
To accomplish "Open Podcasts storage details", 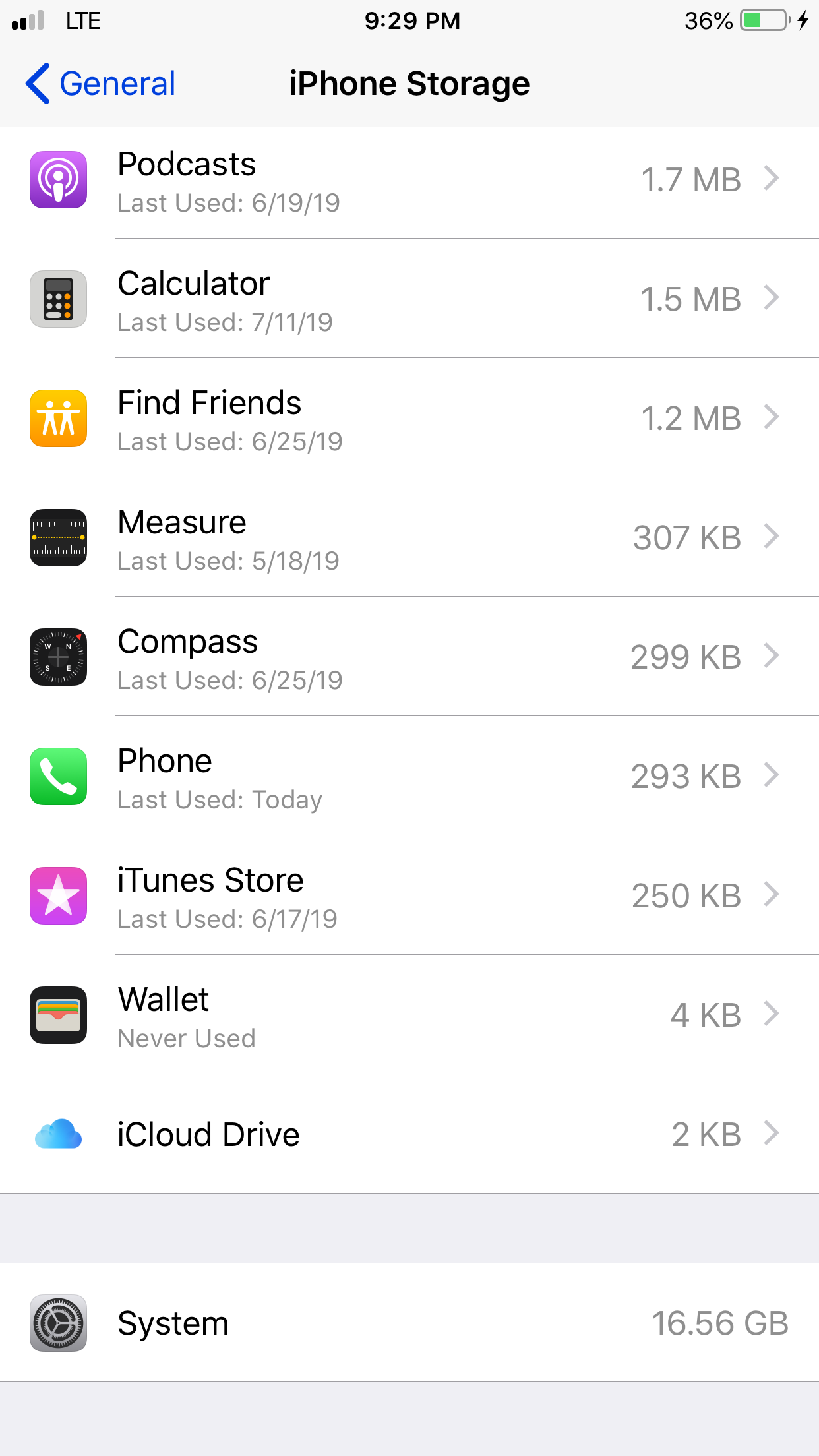I will 409,181.
